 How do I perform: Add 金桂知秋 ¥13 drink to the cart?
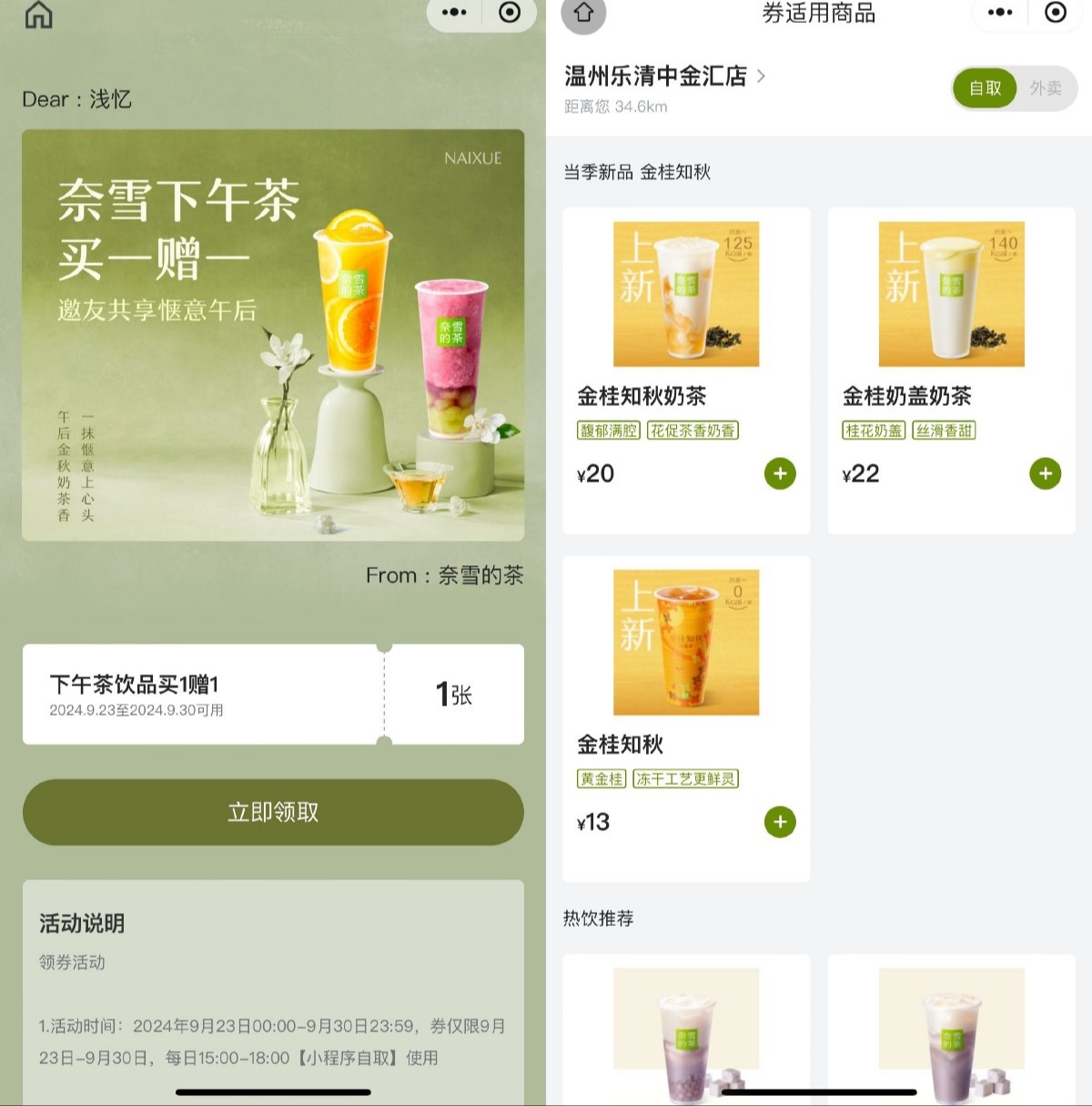pyautogui.click(x=780, y=822)
